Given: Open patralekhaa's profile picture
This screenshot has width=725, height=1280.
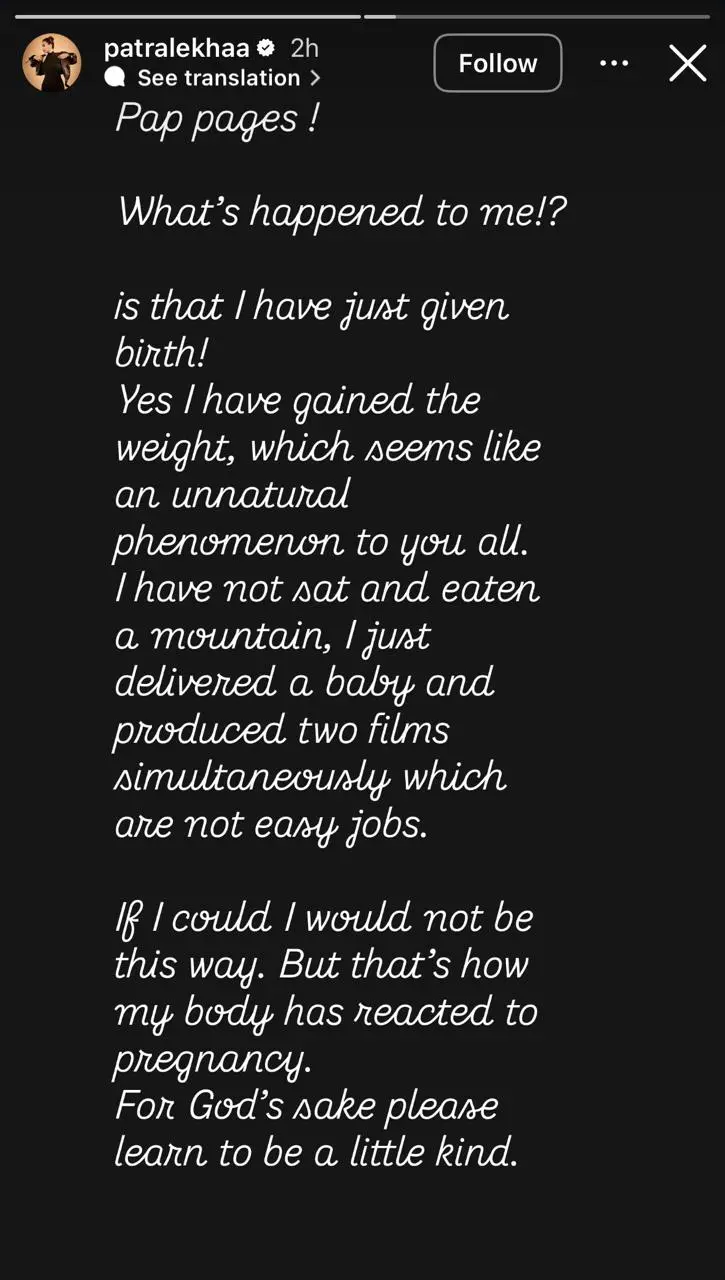Looking at the screenshot, I should 51,63.
